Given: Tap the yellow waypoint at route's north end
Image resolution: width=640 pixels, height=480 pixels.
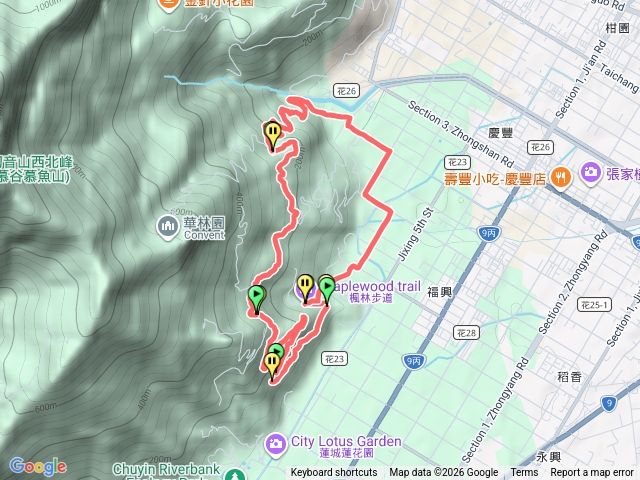Looking at the screenshot, I should tap(272, 133).
